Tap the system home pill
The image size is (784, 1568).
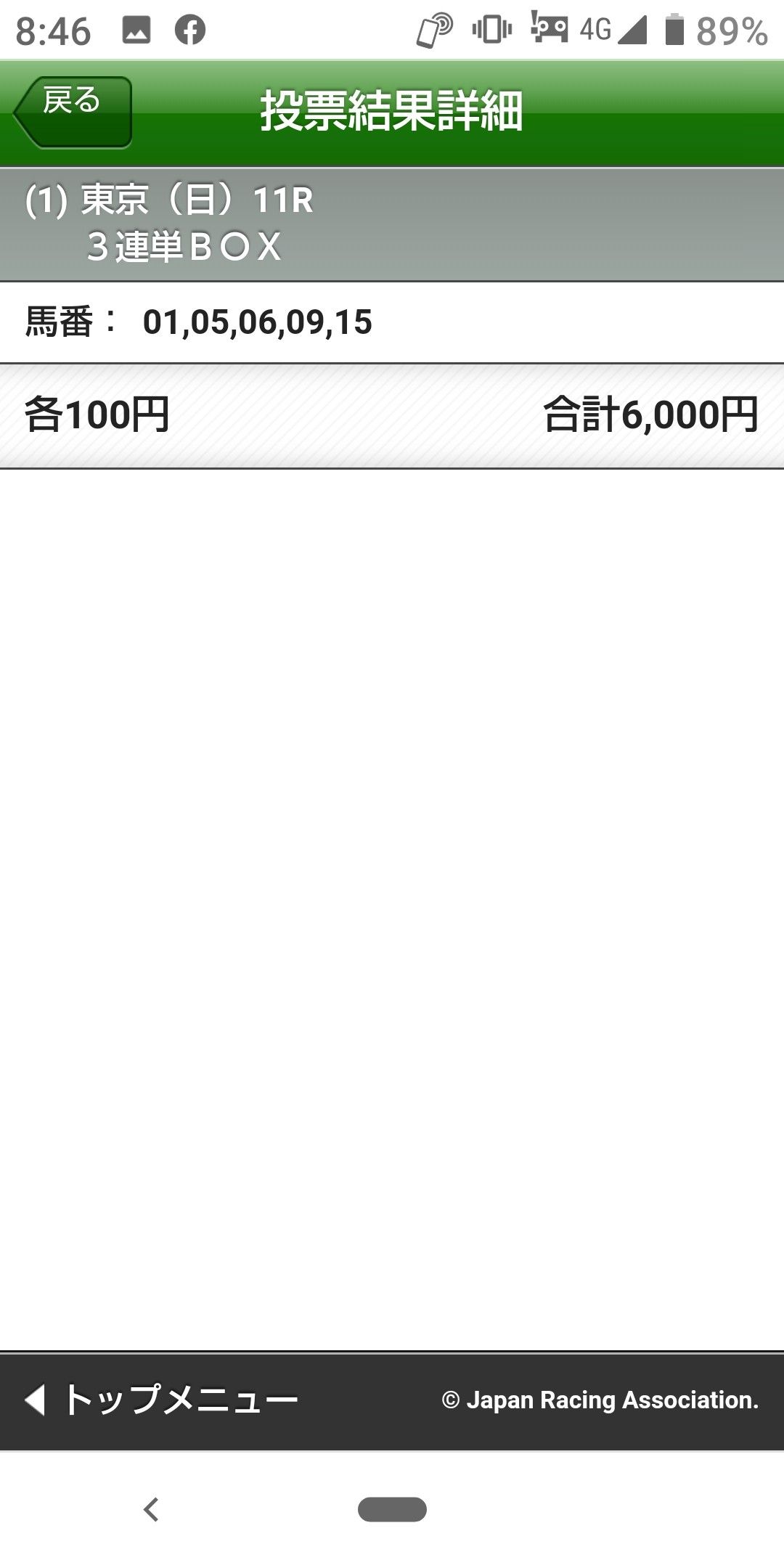[x=392, y=1509]
